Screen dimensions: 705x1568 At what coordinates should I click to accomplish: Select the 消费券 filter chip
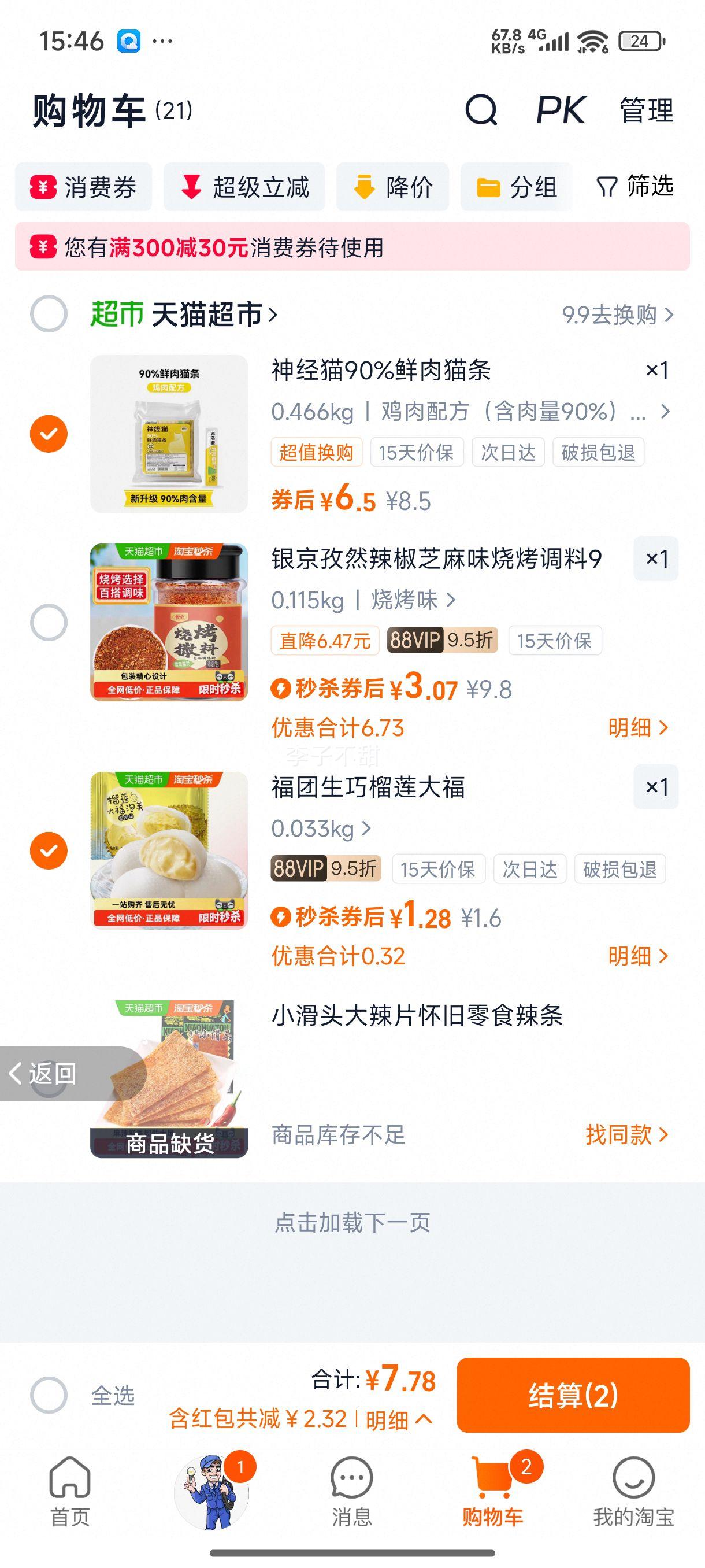tap(83, 187)
